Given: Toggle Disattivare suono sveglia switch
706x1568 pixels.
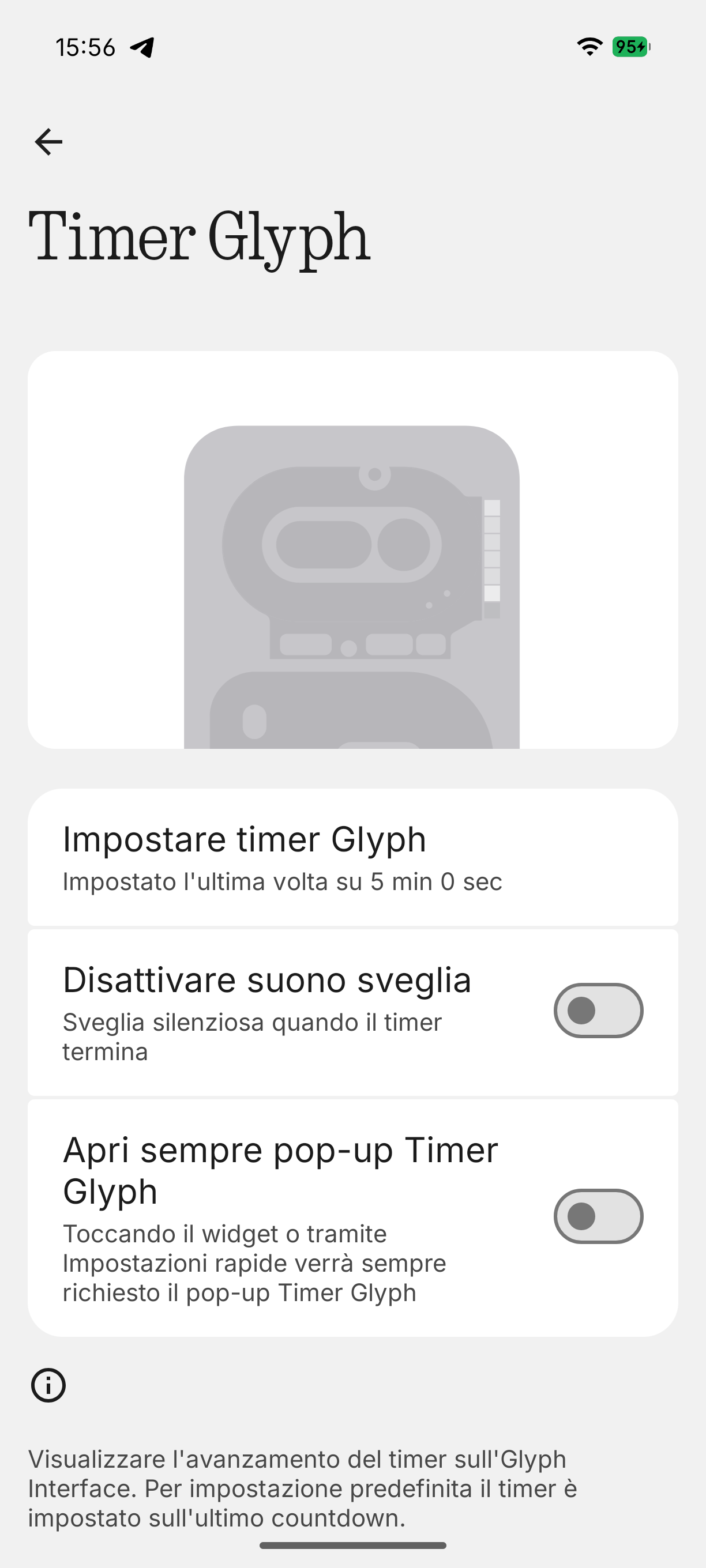Looking at the screenshot, I should click(x=598, y=1011).
